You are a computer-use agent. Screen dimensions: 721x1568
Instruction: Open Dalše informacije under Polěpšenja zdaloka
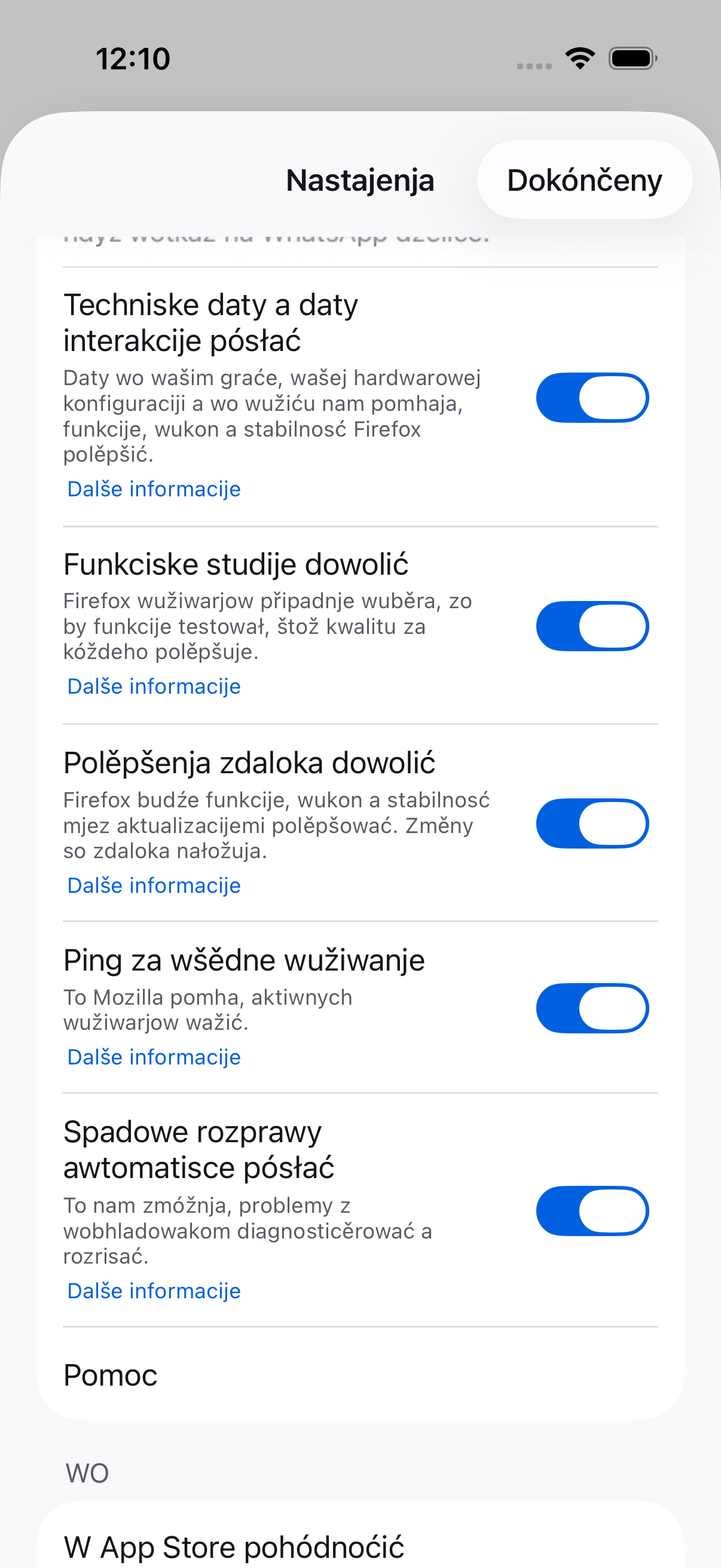tap(154, 885)
